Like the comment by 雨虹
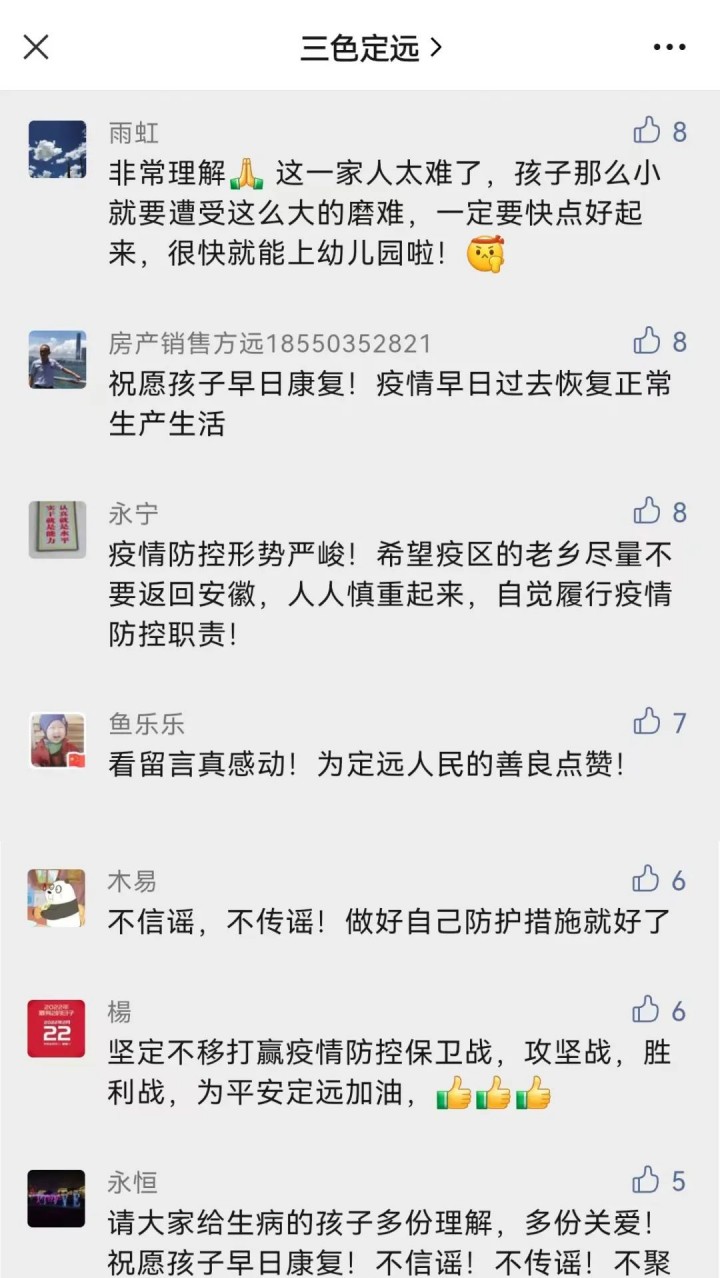The image size is (720, 1278). click(648, 131)
